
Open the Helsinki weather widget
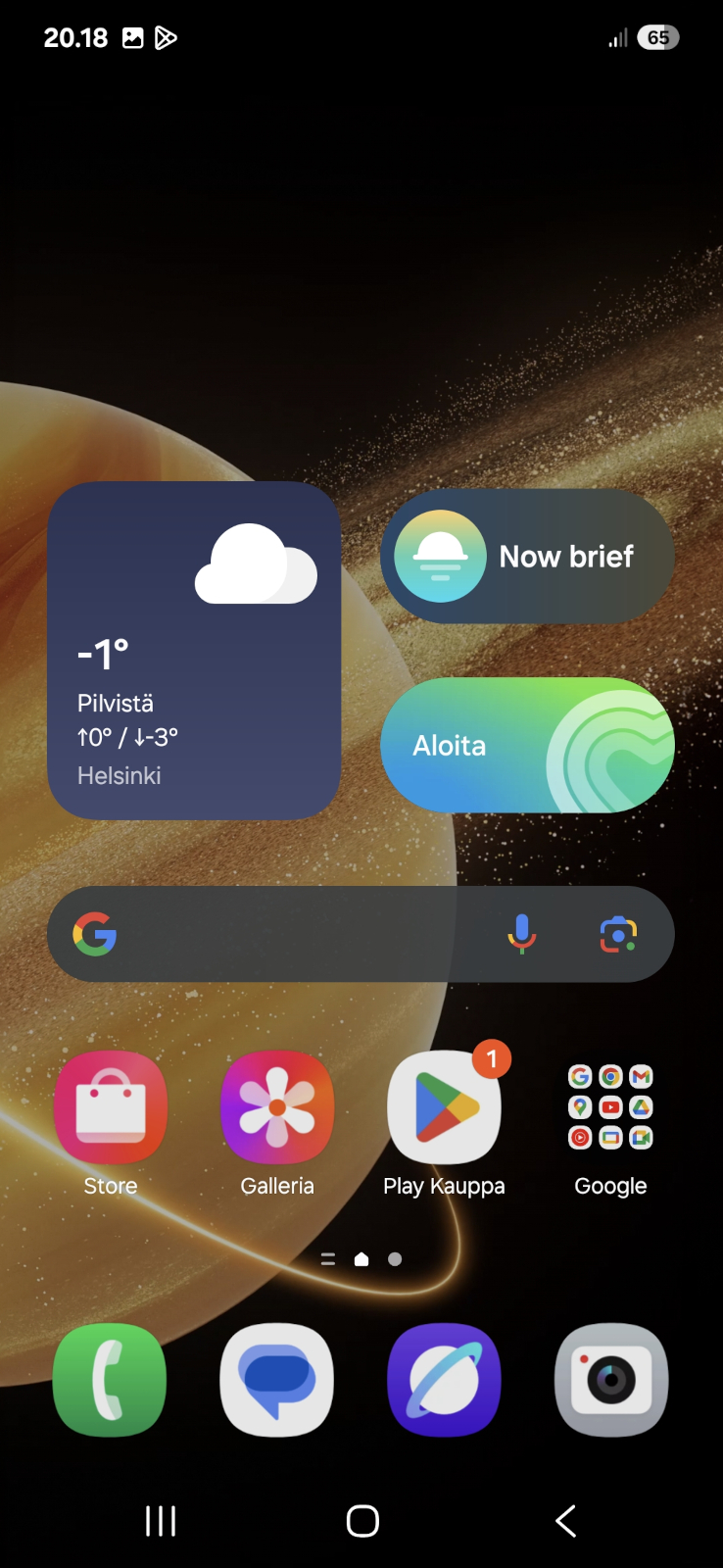pos(194,651)
